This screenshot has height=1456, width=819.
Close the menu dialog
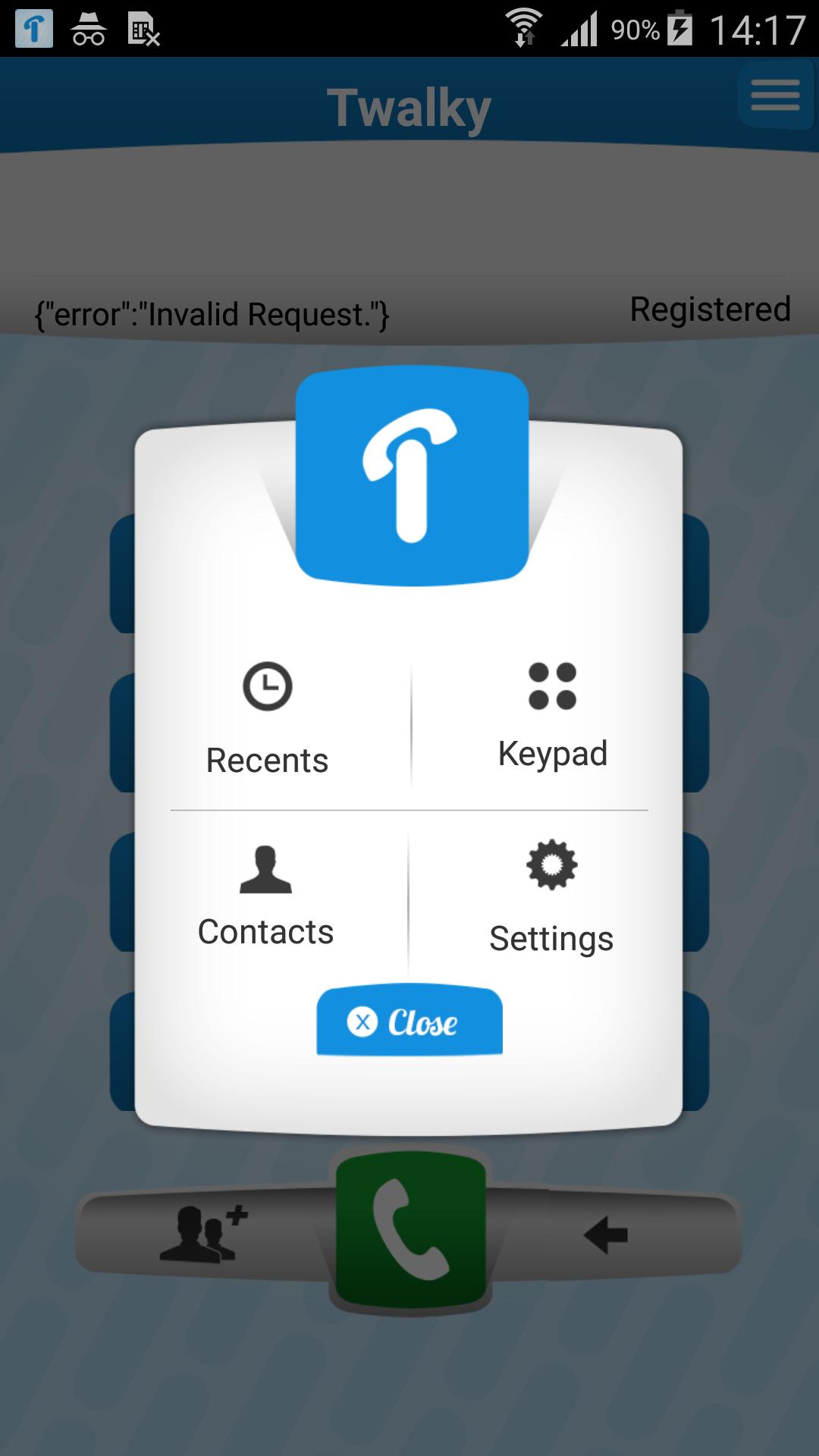pyautogui.click(x=409, y=1021)
